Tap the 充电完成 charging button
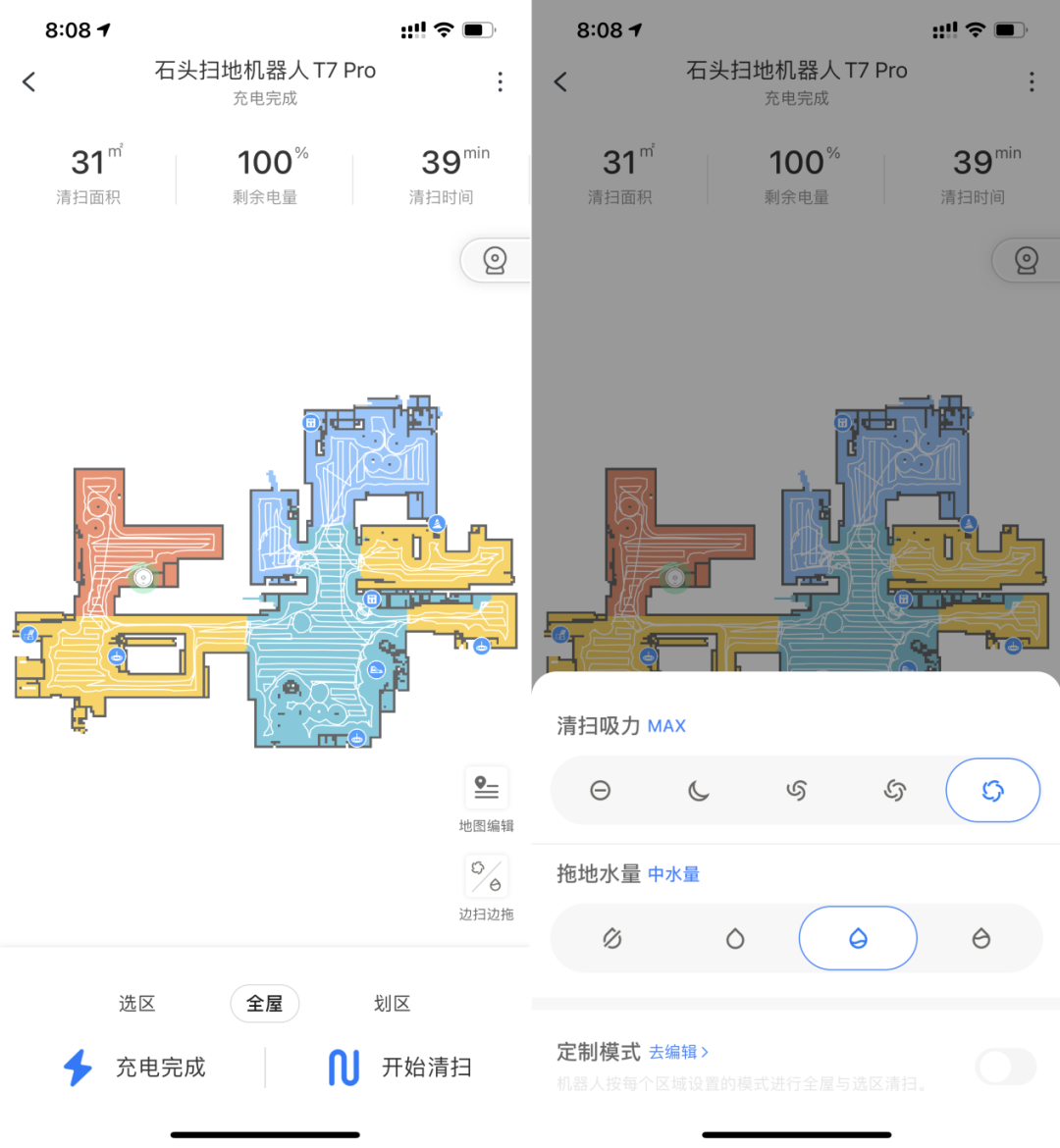 135,1068
